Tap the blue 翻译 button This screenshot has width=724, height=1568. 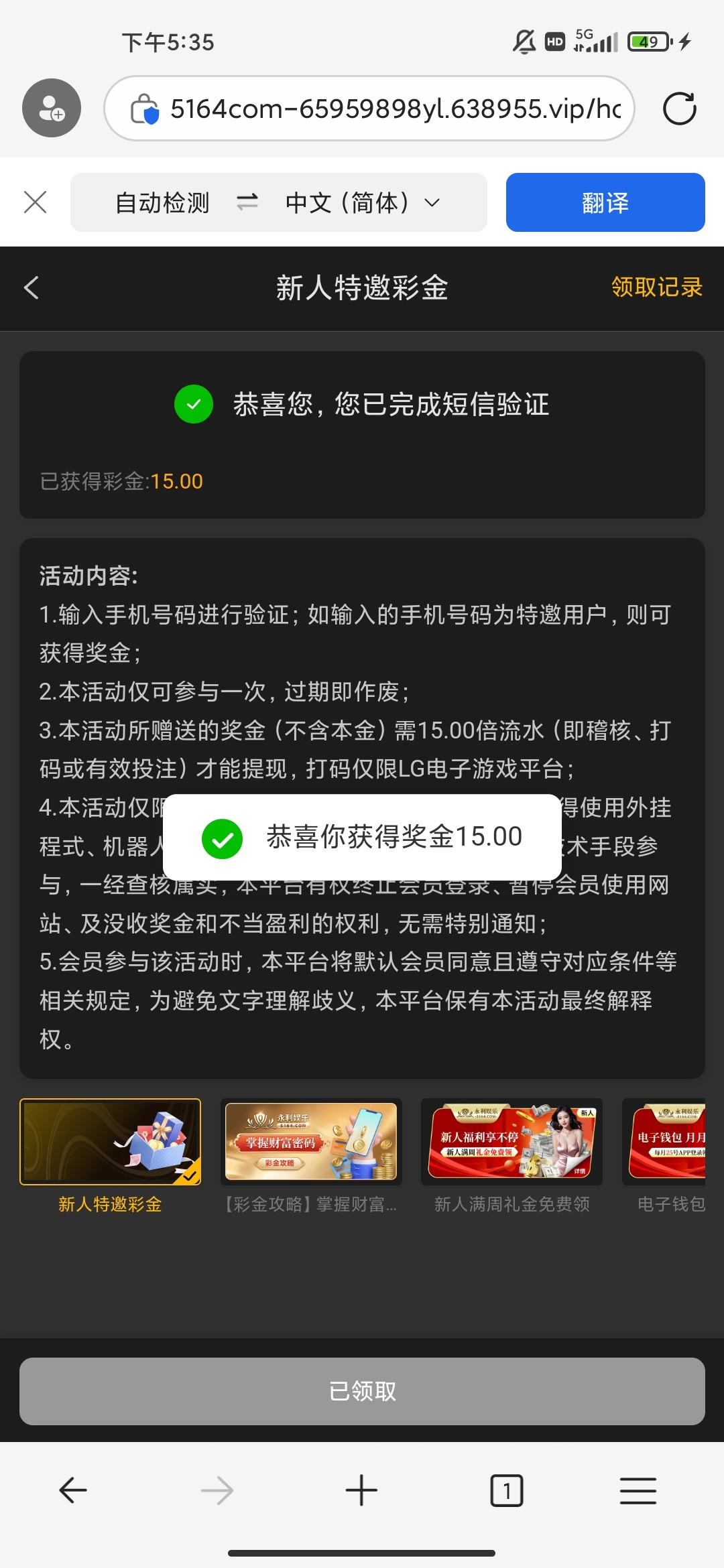(x=605, y=202)
